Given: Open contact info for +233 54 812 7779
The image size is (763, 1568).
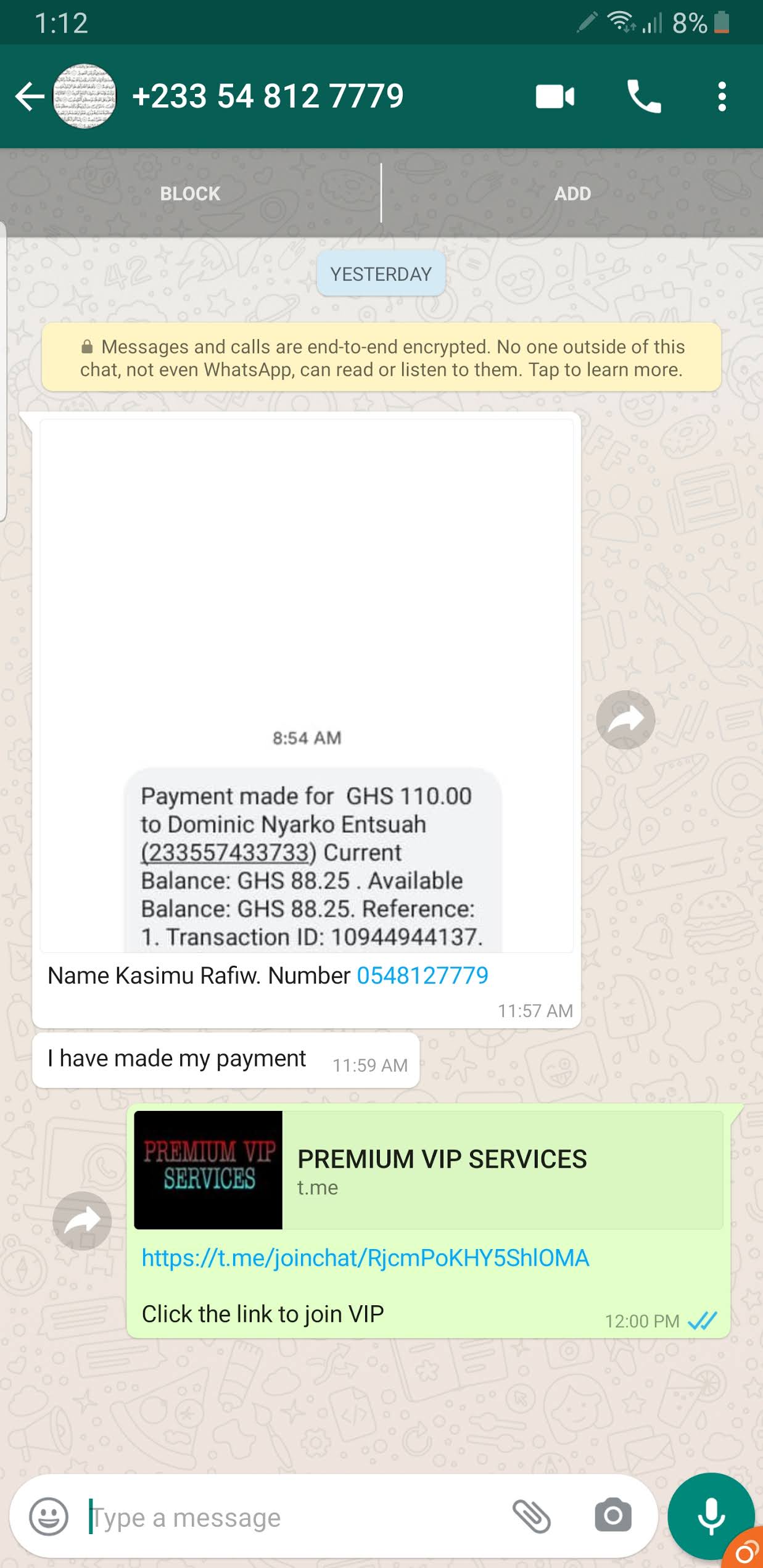Looking at the screenshot, I should [x=268, y=96].
